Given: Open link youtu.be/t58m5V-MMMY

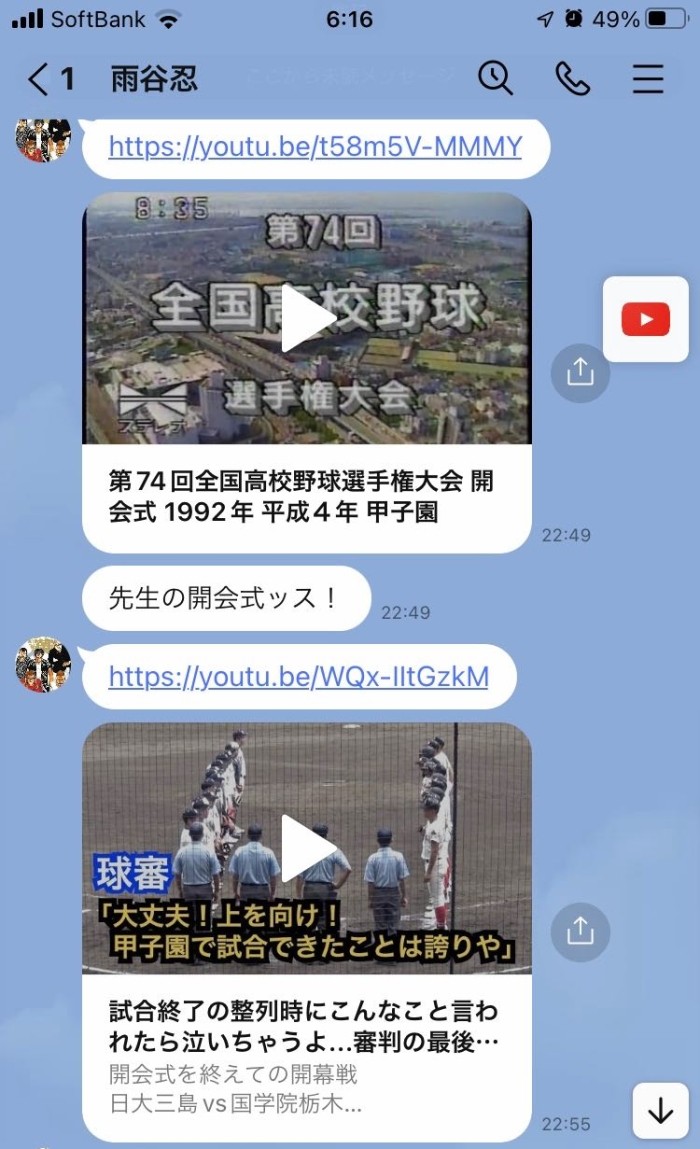Looking at the screenshot, I should click(315, 148).
